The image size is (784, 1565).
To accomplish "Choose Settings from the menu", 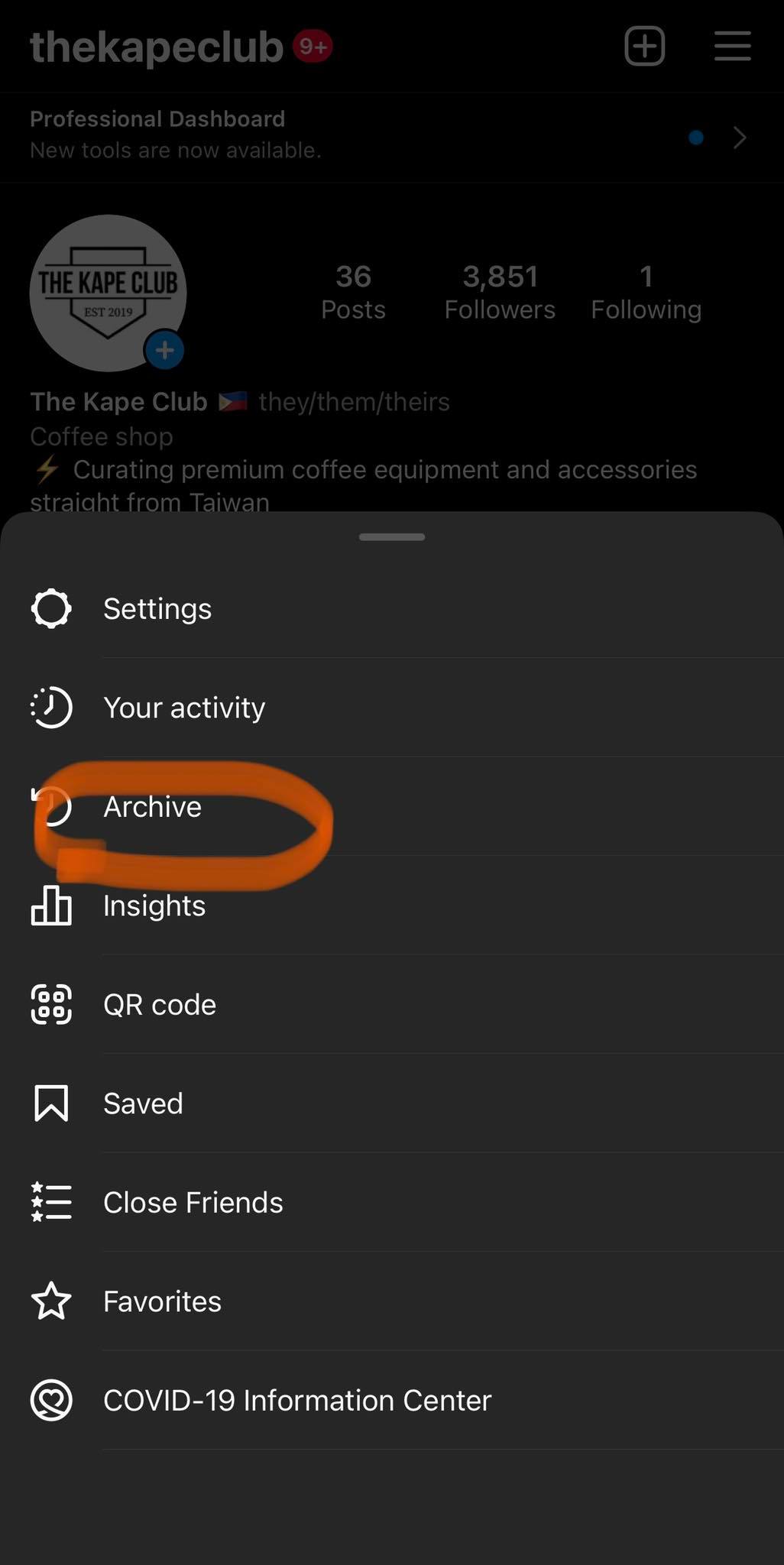I will [x=157, y=608].
